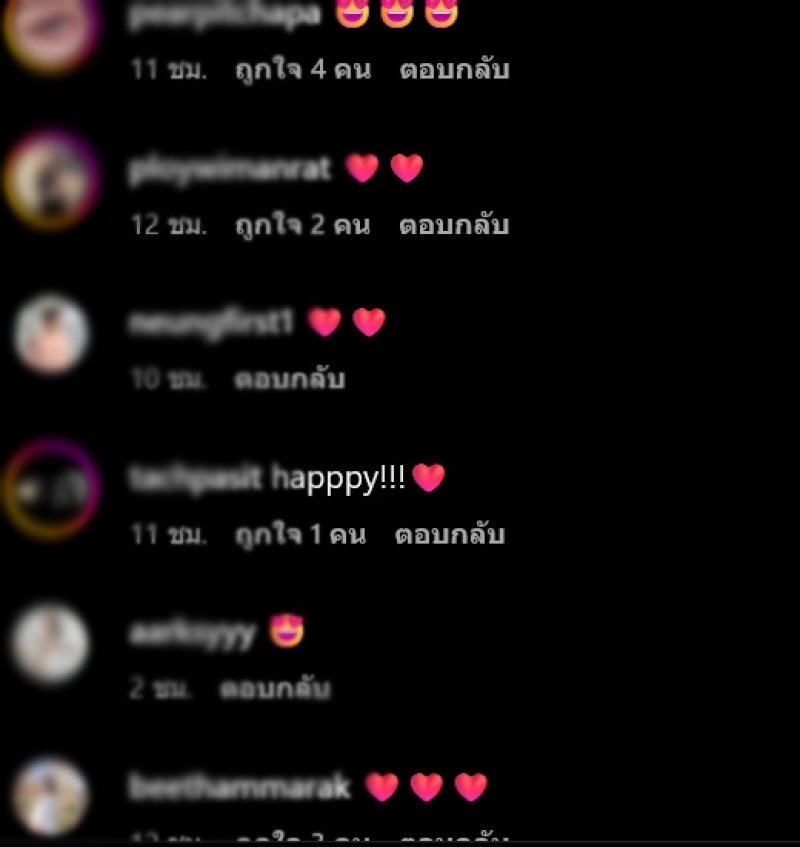Open username of the "happpy!!!" commenter

click(x=195, y=479)
